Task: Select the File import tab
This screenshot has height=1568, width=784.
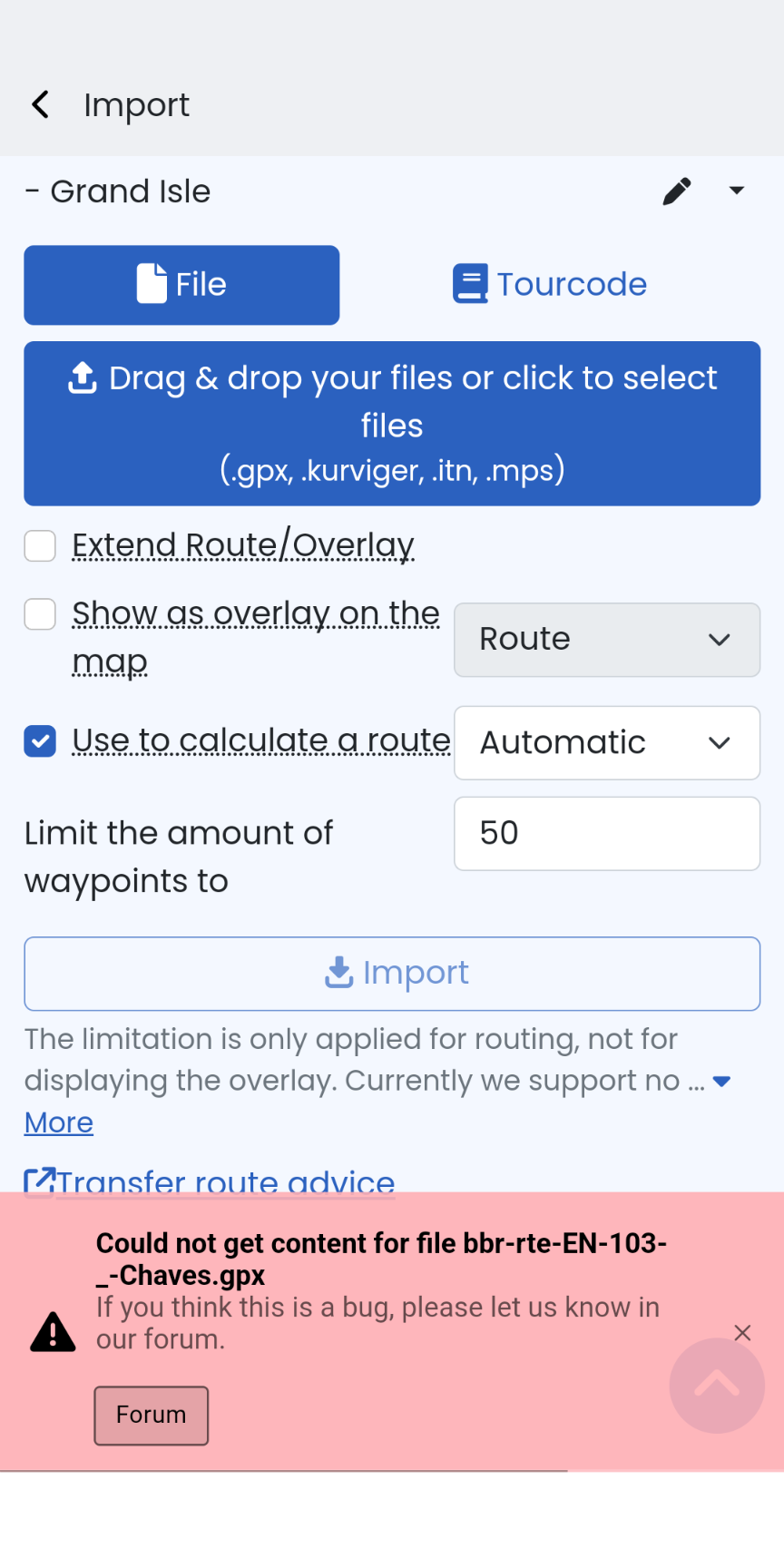Action: [x=181, y=285]
